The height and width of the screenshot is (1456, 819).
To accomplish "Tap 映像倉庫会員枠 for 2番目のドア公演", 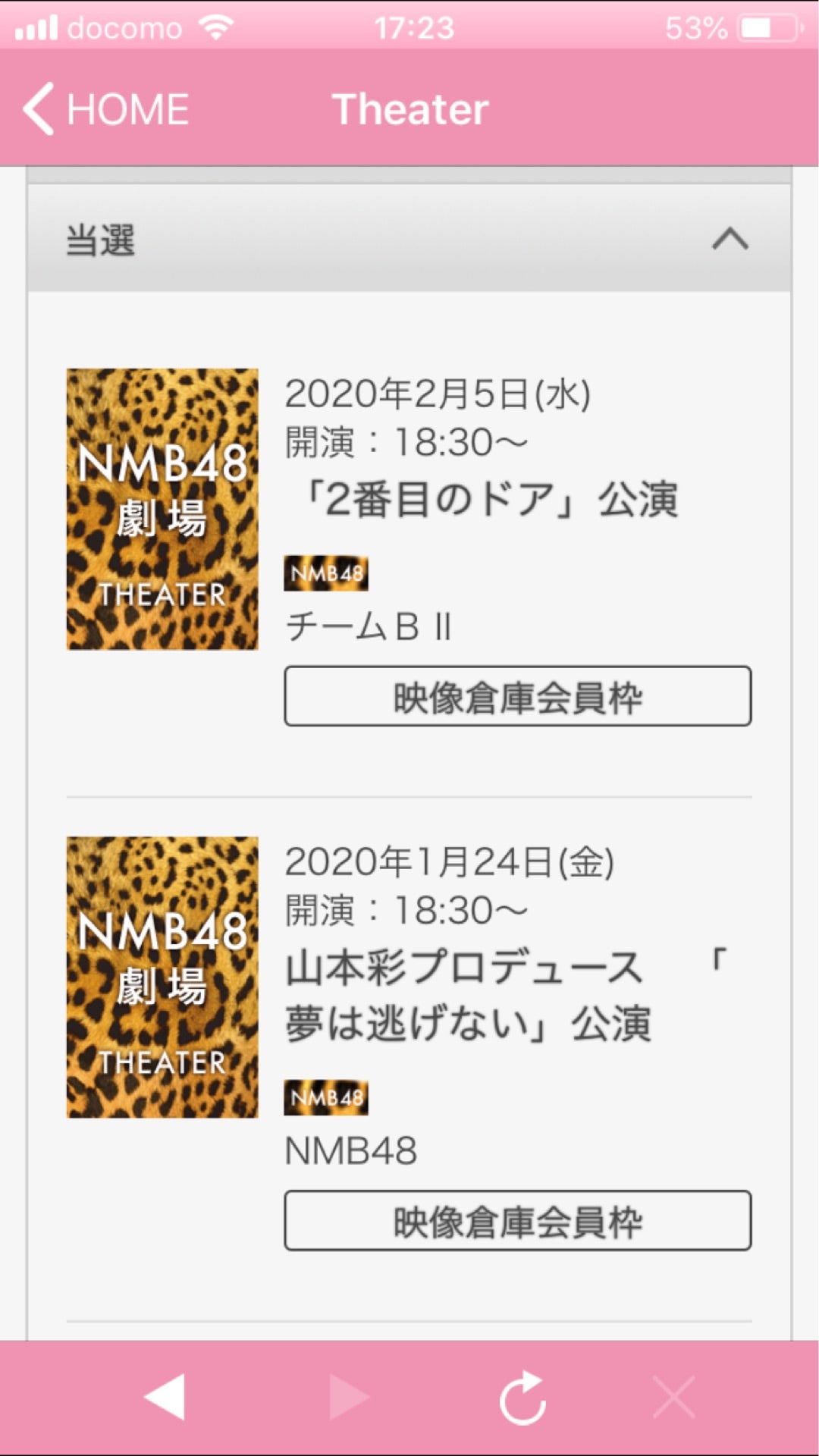I will (x=517, y=696).
